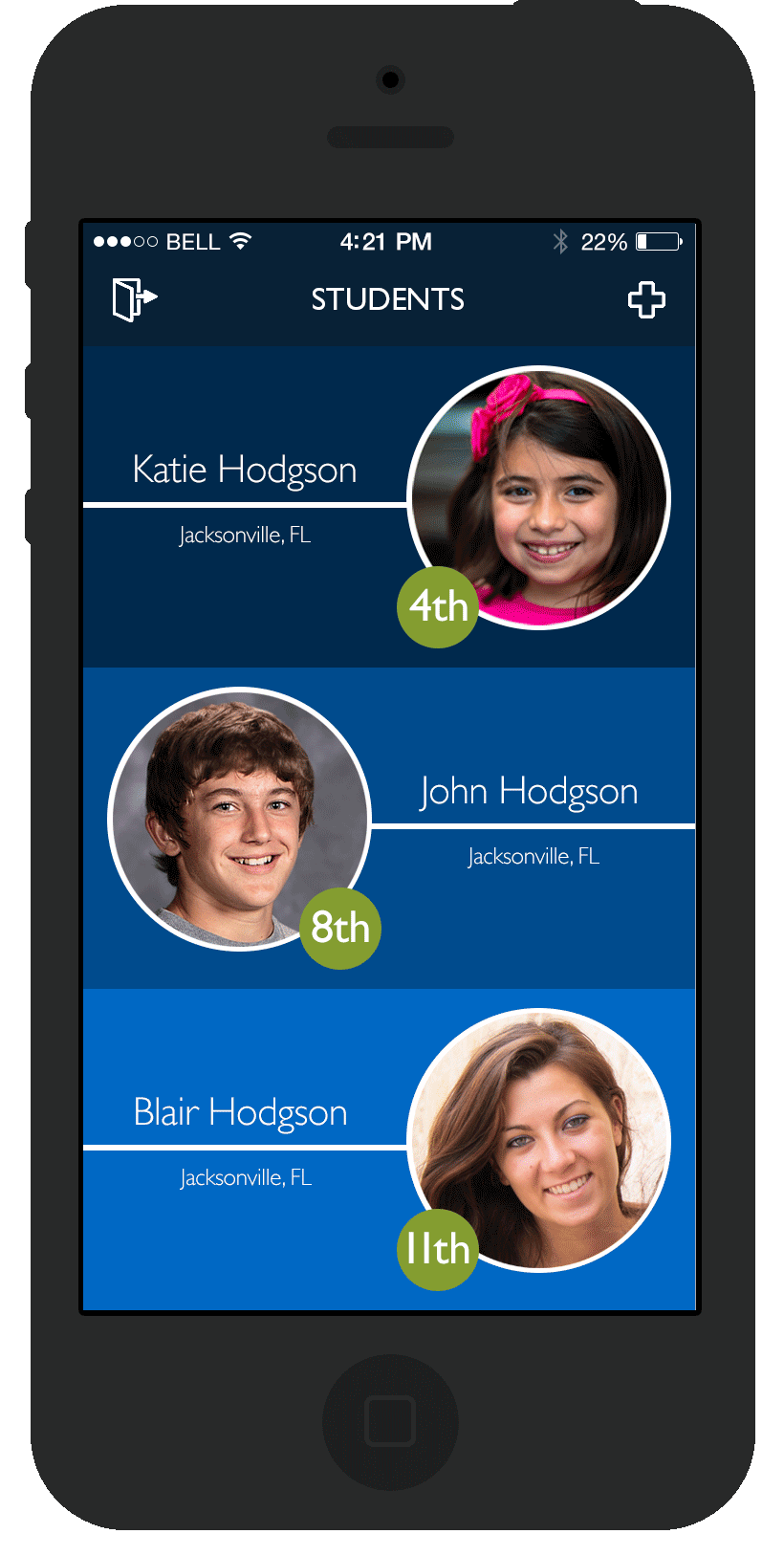Open Blair Hodgson's student card
Screen dimensions: 784x1556
pyautogui.click(x=389, y=1150)
